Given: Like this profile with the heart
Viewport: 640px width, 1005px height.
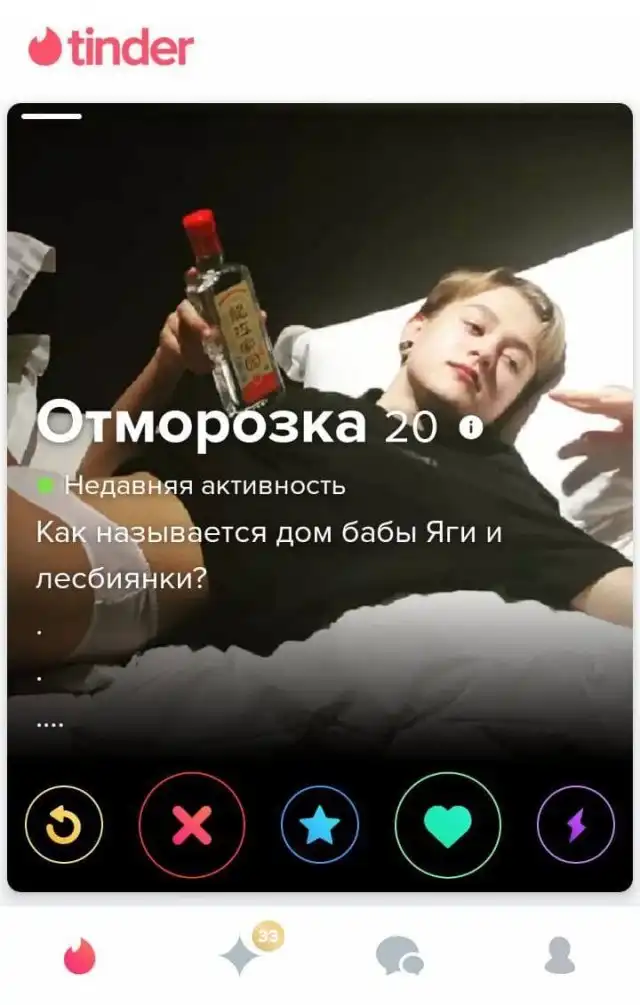Looking at the screenshot, I should click(x=447, y=825).
